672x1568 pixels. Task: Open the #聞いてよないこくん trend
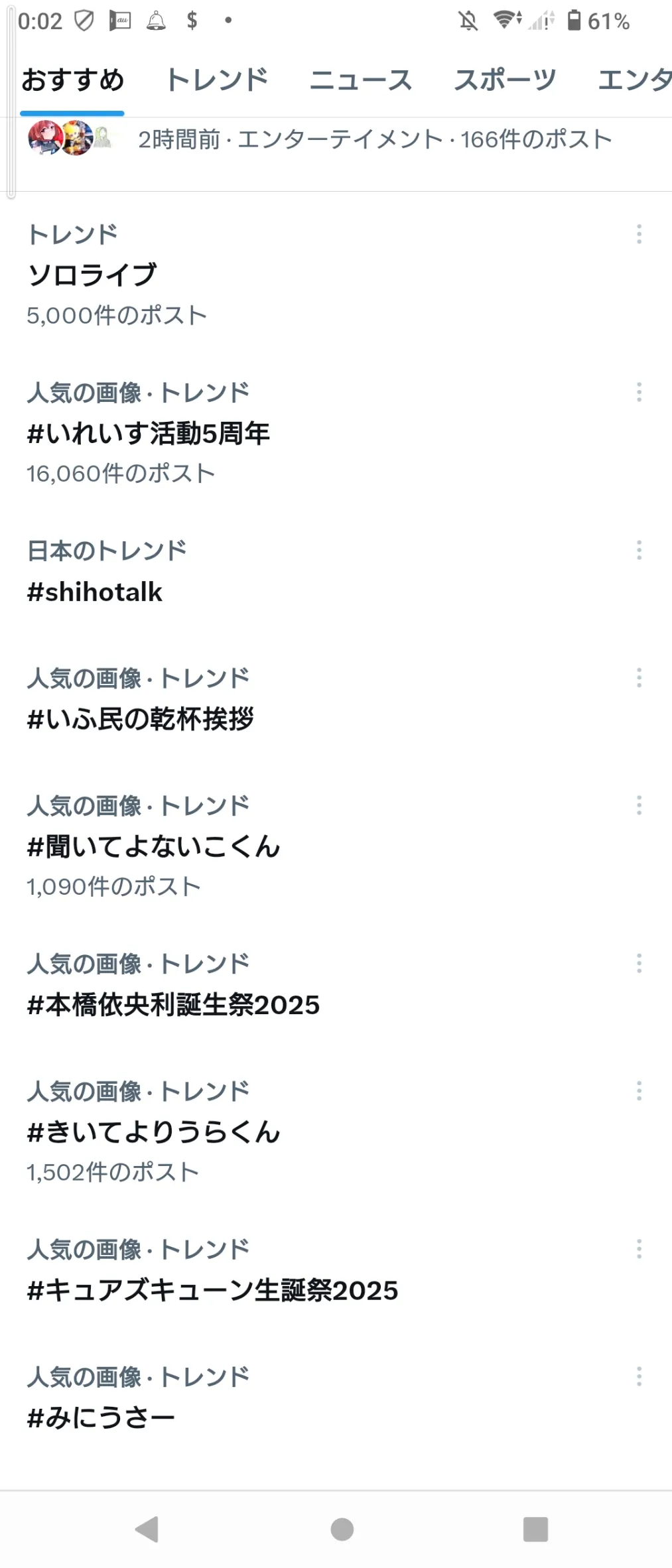154,846
